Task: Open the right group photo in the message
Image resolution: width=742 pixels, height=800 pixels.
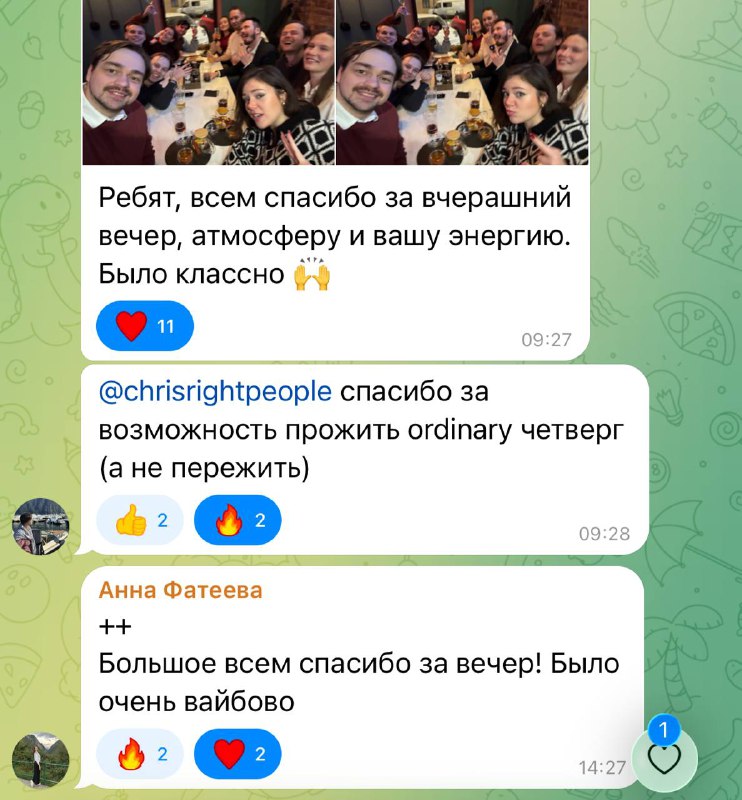Action: click(x=462, y=82)
